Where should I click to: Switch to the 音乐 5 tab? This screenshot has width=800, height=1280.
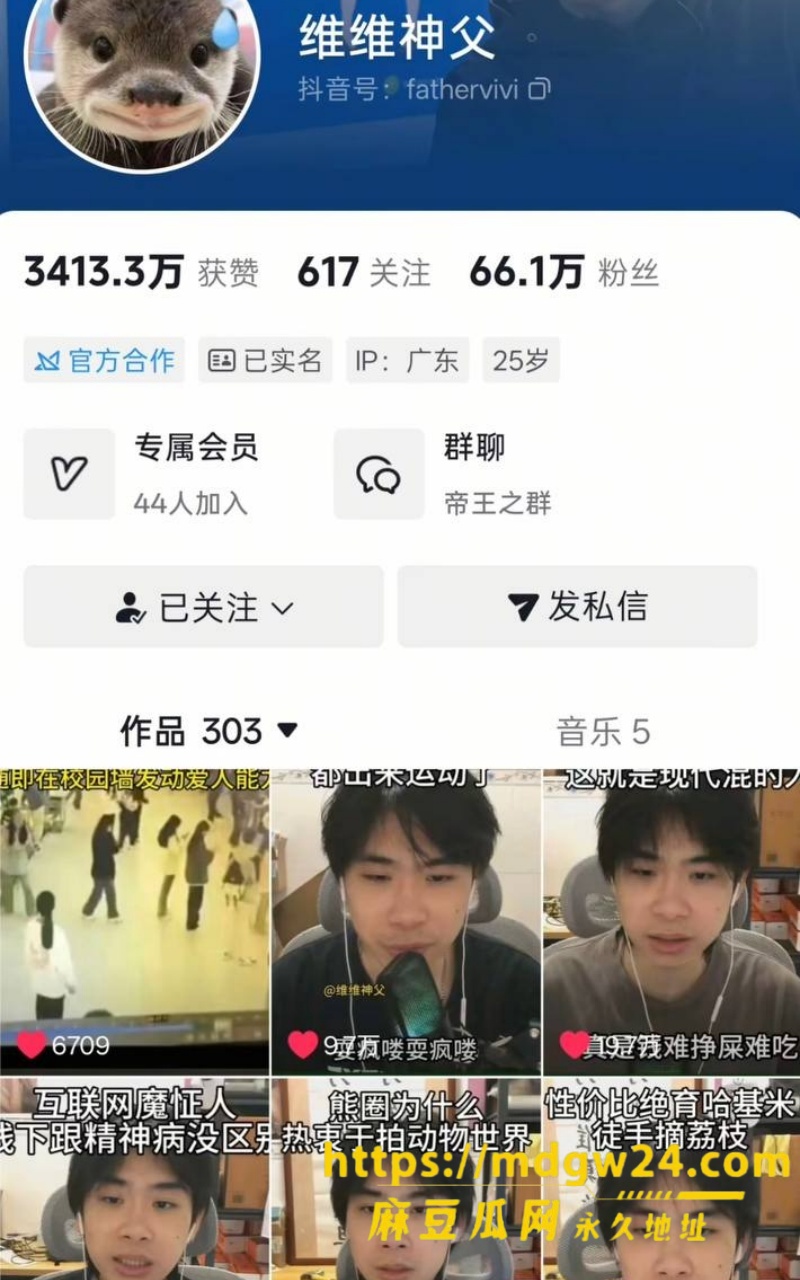coord(603,732)
